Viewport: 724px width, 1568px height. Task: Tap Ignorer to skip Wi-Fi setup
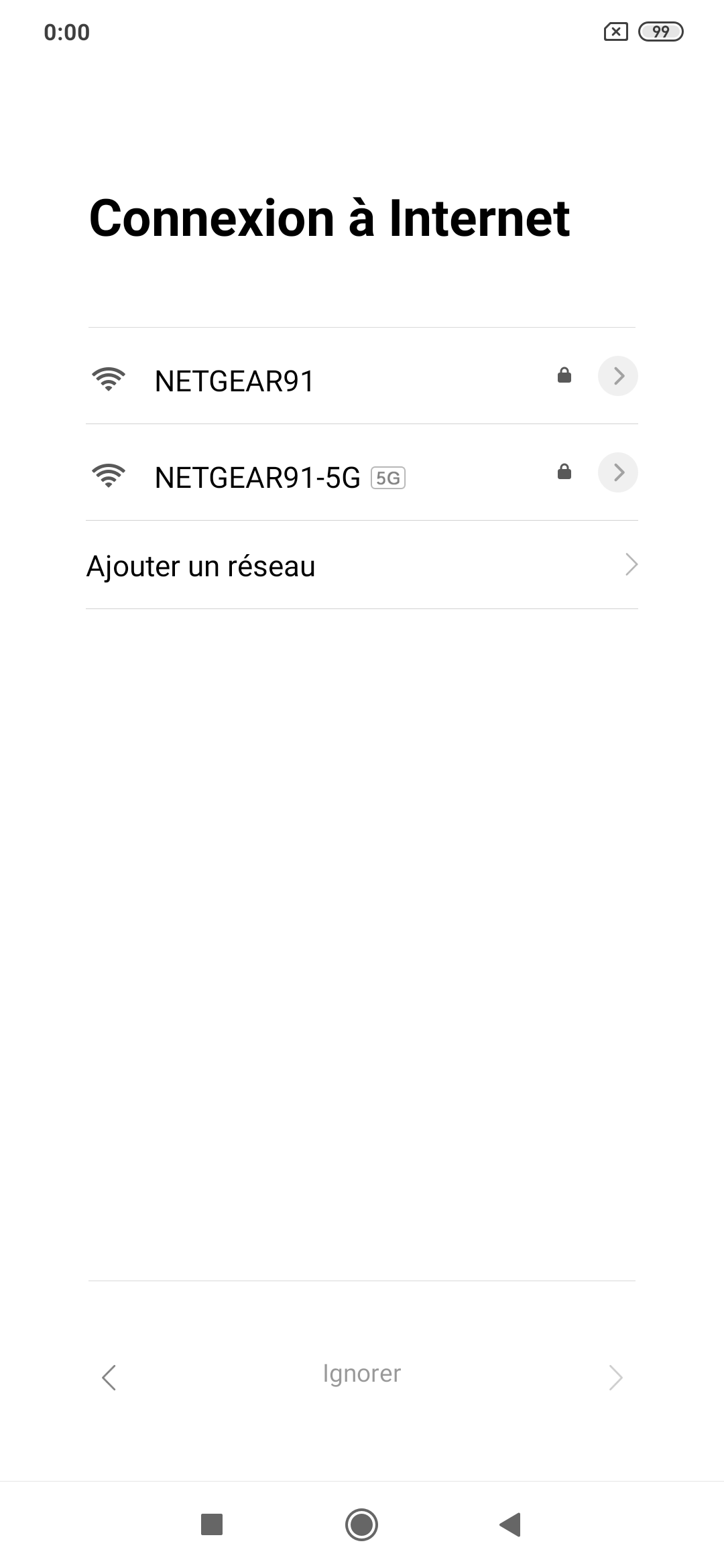pos(362,1373)
